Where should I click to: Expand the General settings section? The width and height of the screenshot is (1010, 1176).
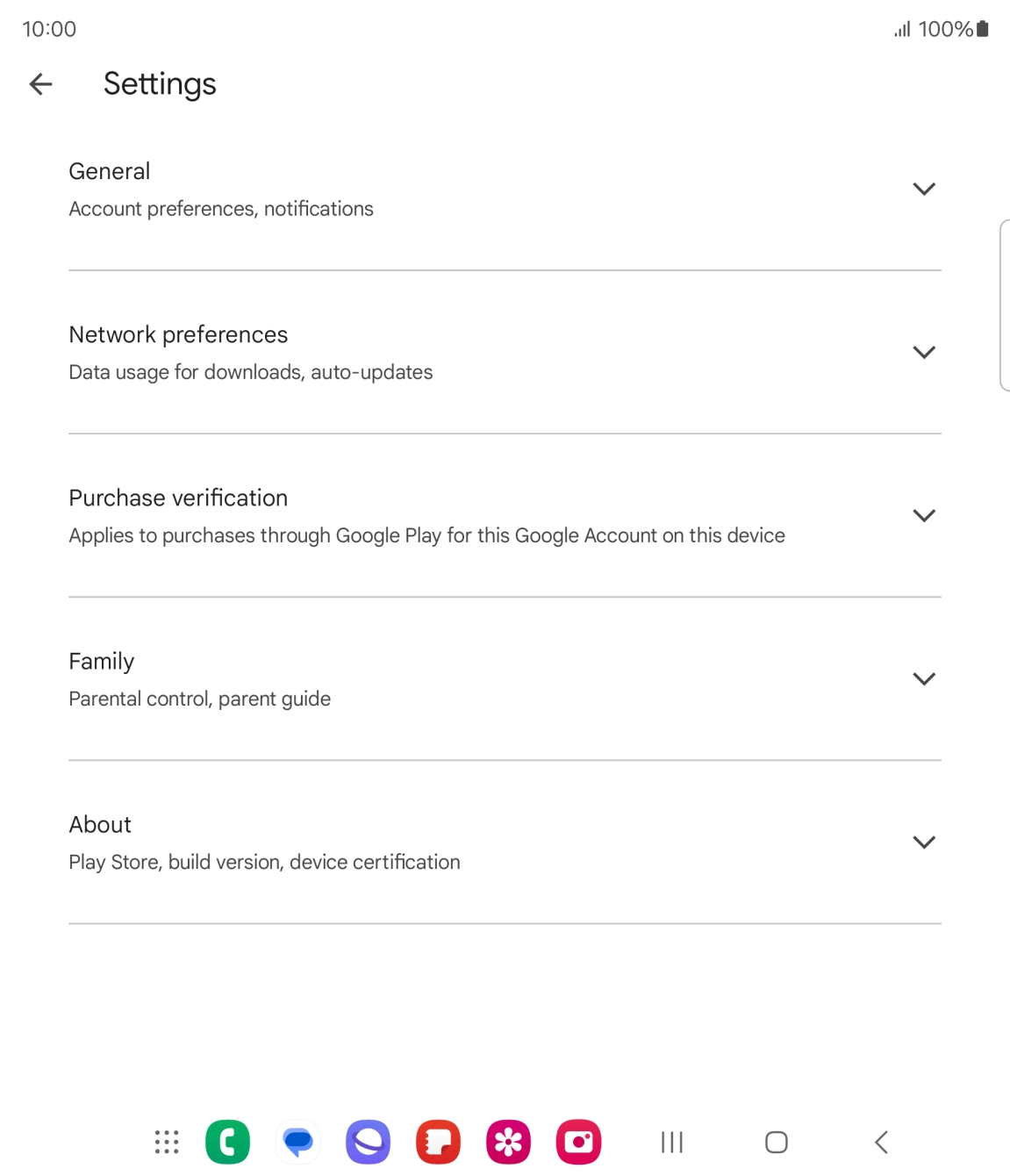tap(924, 189)
